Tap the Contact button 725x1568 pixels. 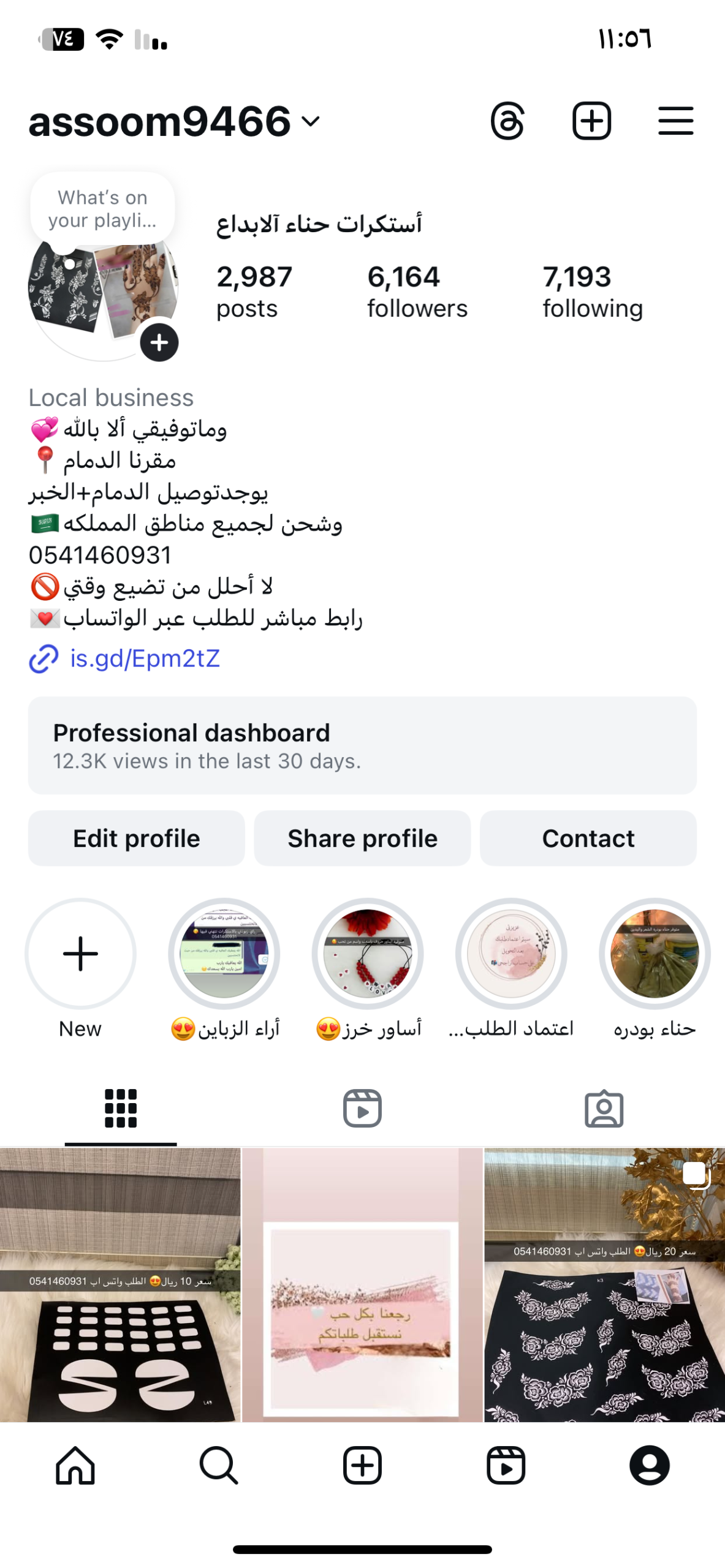click(x=588, y=838)
